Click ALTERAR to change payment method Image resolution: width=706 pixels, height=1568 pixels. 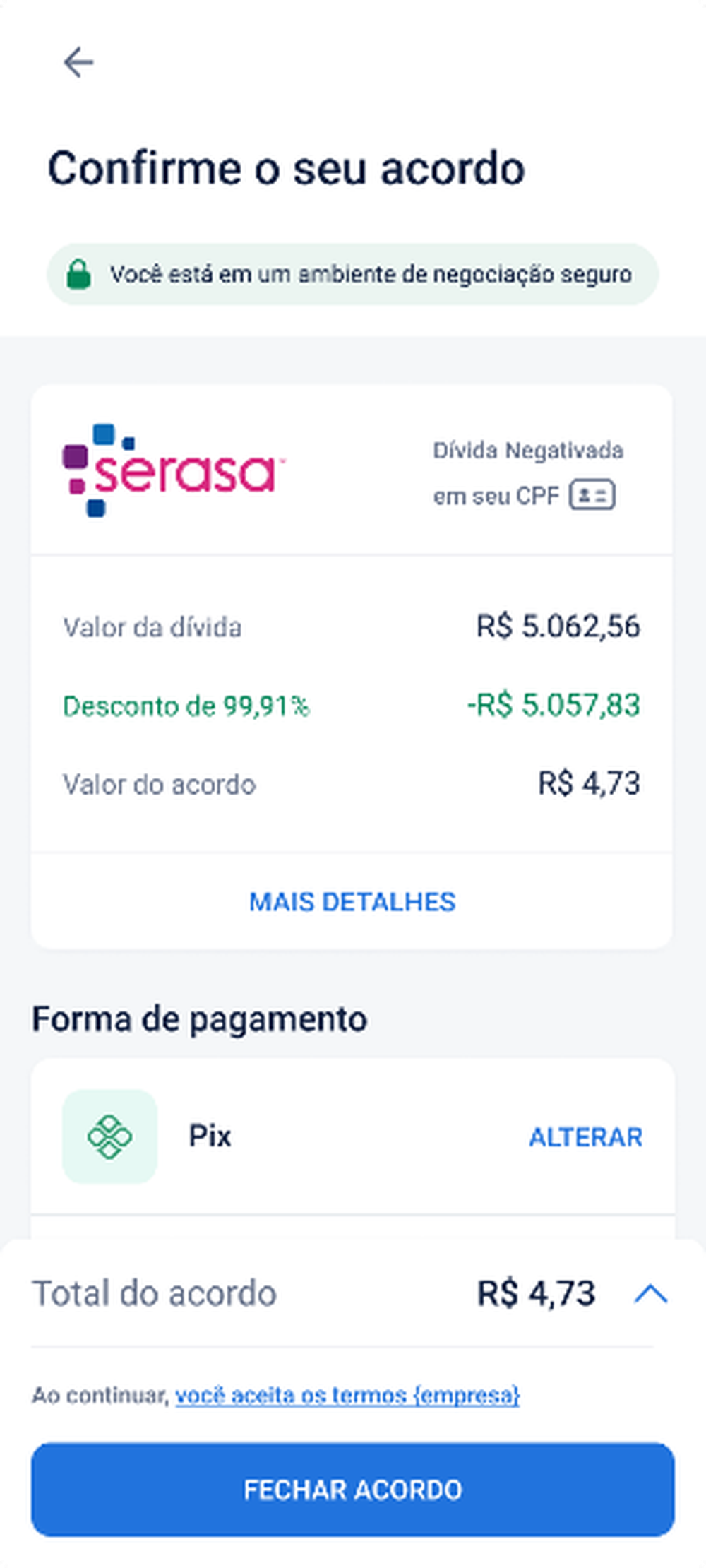pyautogui.click(x=585, y=1136)
